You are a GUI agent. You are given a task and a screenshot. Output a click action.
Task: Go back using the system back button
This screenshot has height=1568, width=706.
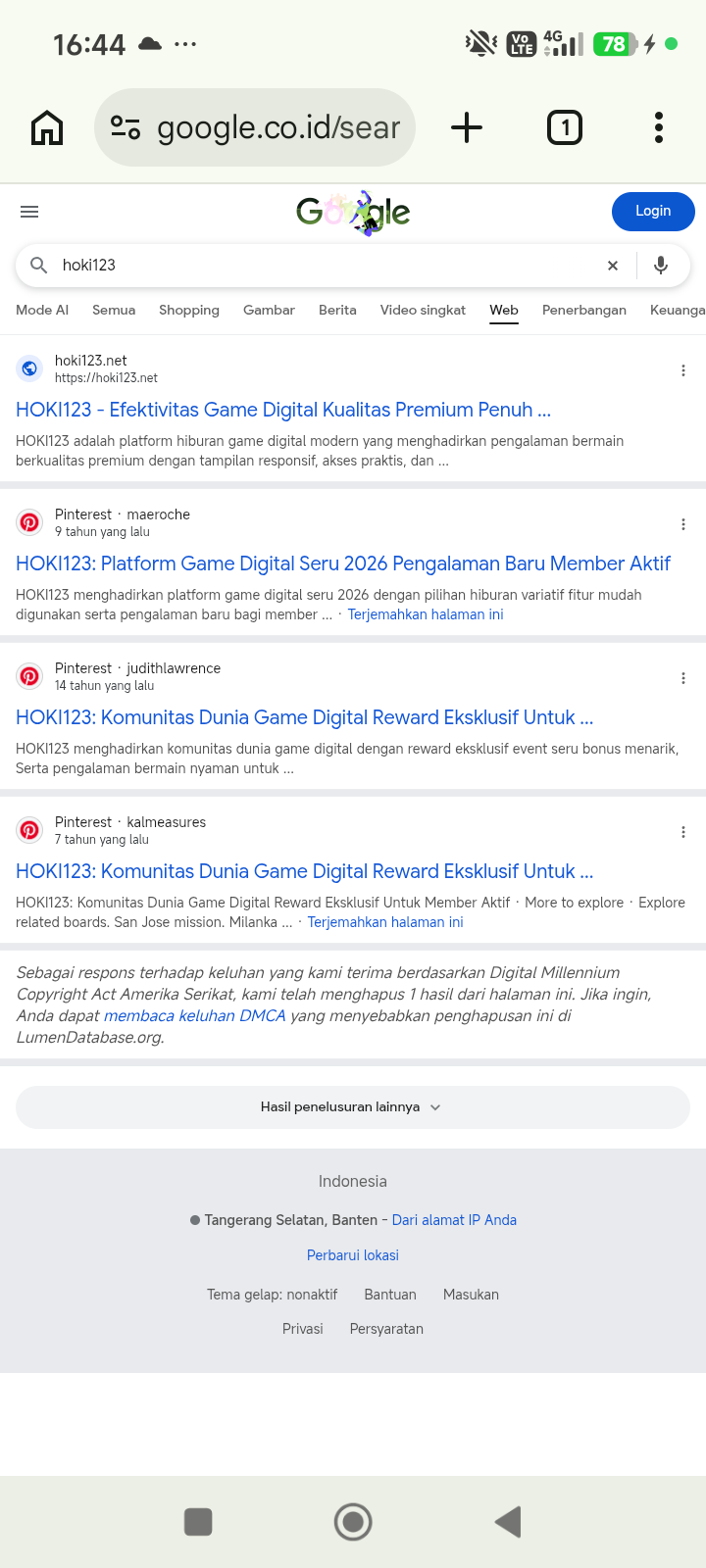(x=508, y=1522)
